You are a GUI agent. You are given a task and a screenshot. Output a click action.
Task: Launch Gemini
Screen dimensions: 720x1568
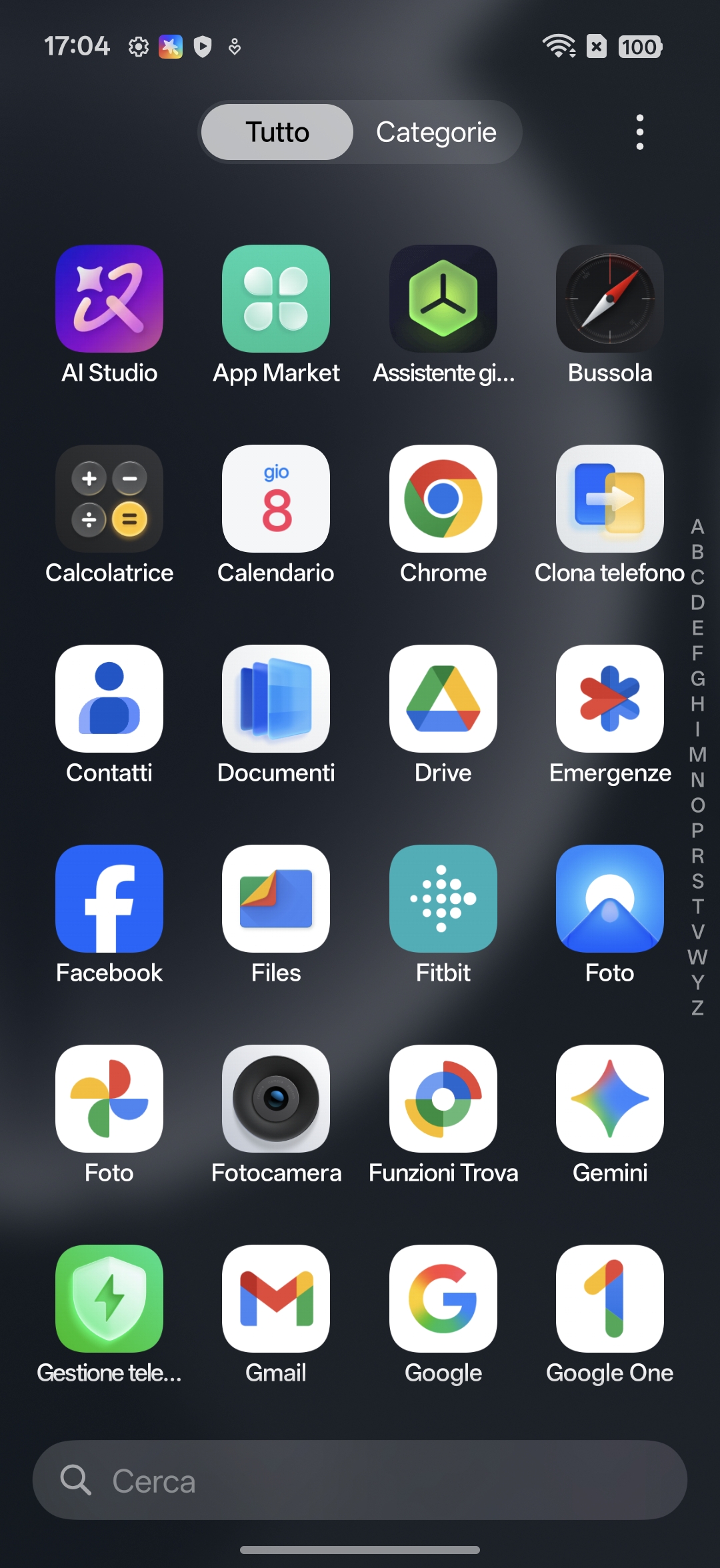(609, 1099)
